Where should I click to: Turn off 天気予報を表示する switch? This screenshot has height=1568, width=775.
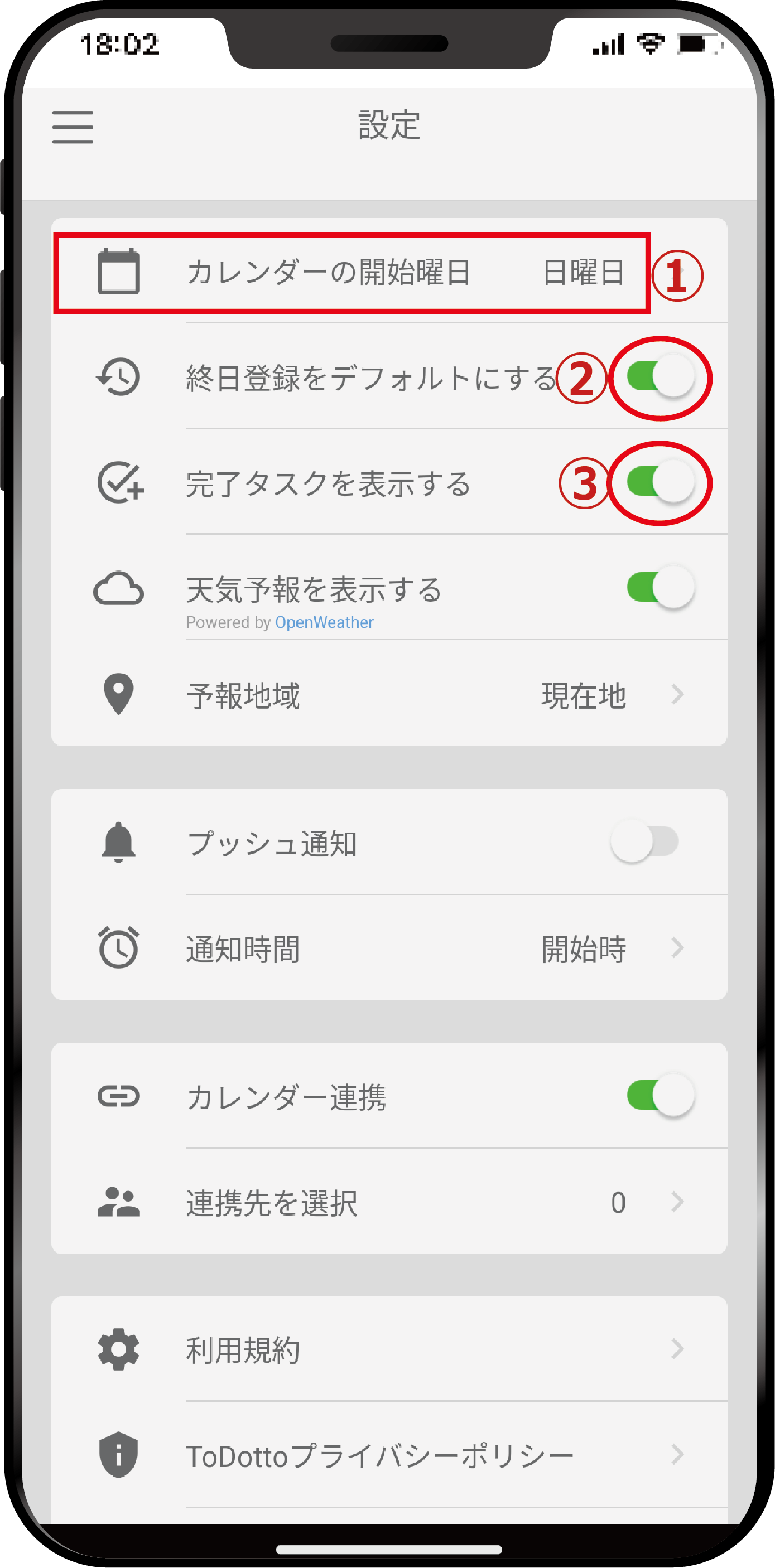point(660,588)
